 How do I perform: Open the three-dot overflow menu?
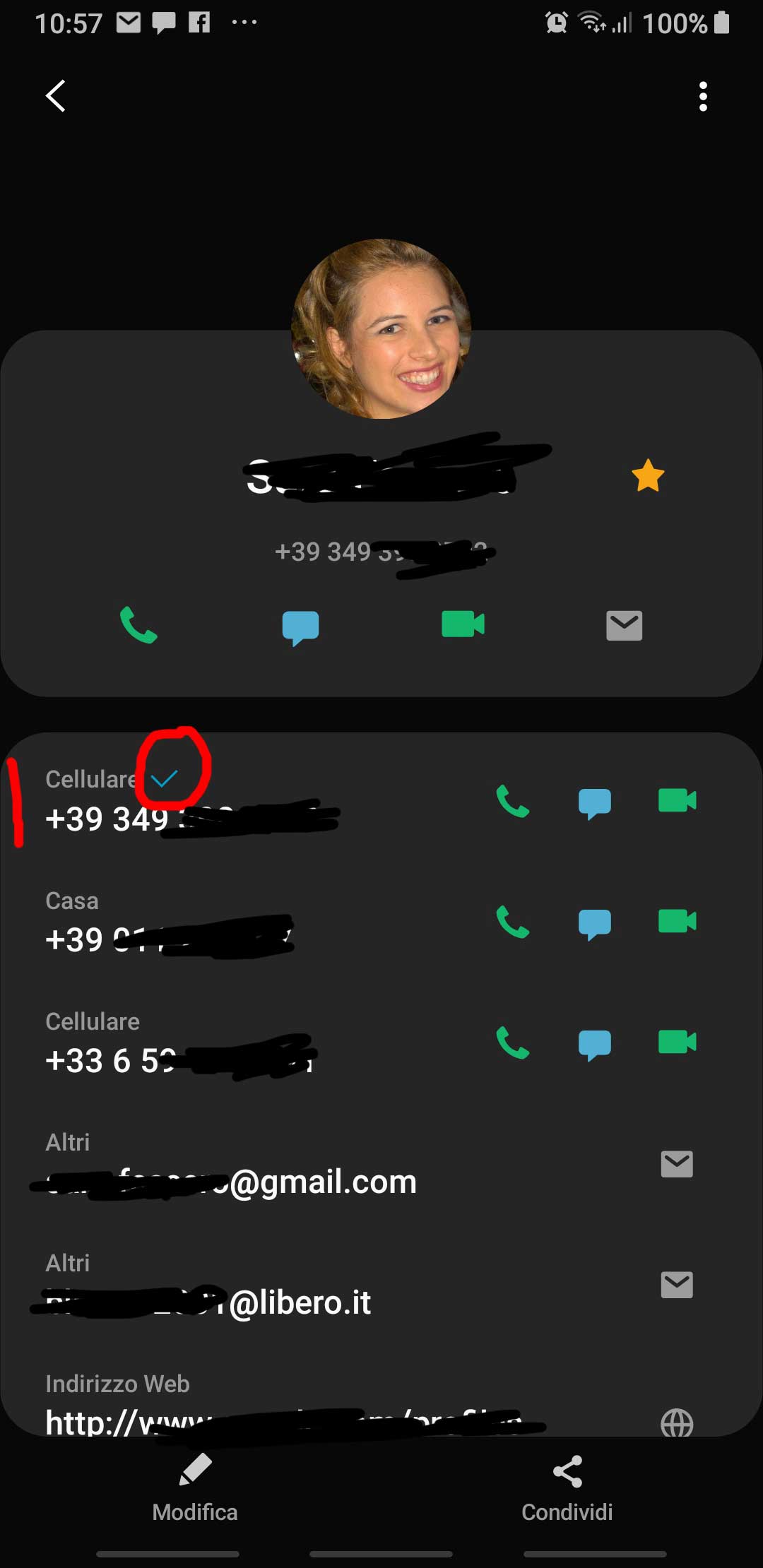click(702, 96)
